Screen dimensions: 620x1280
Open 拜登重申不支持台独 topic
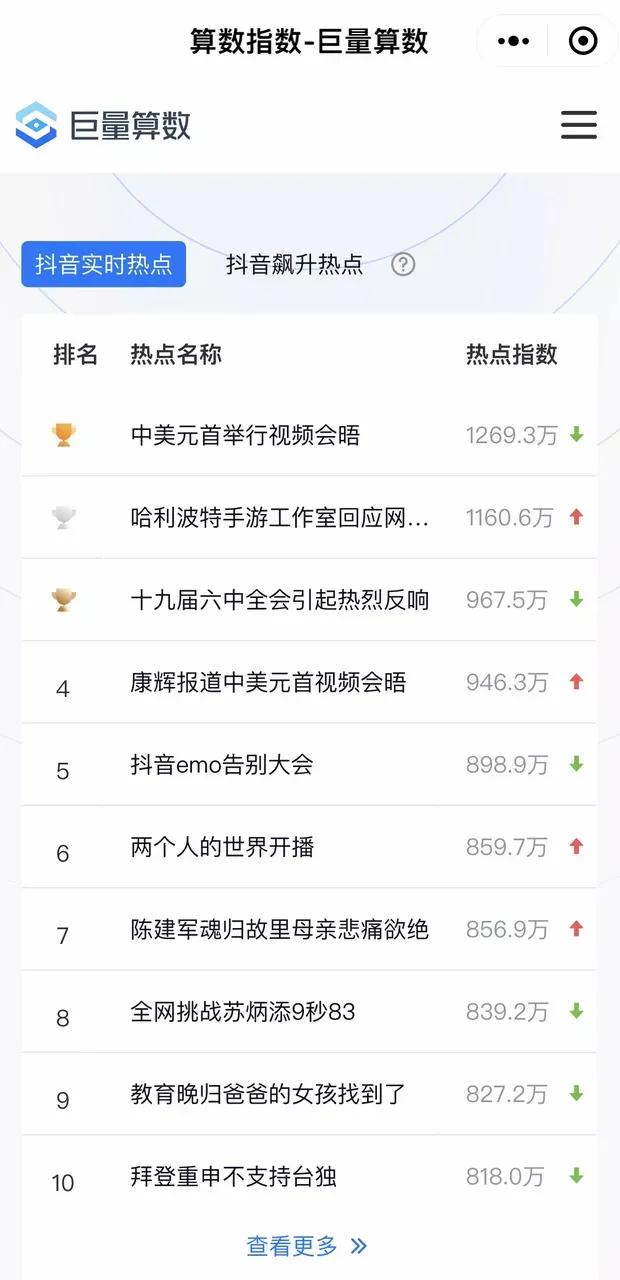tap(233, 1177)
